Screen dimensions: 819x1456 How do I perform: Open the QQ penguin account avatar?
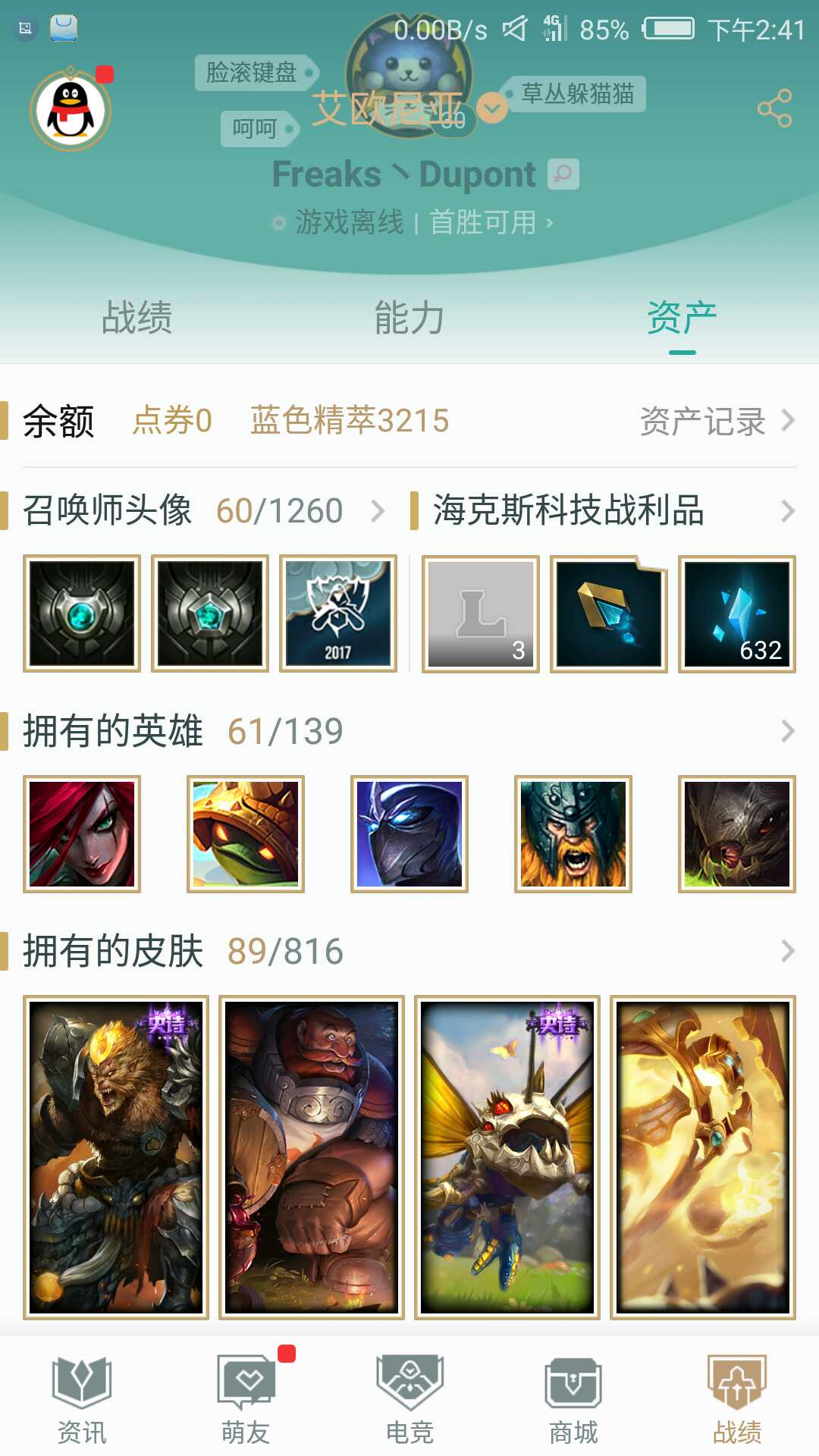coord(71,110)
